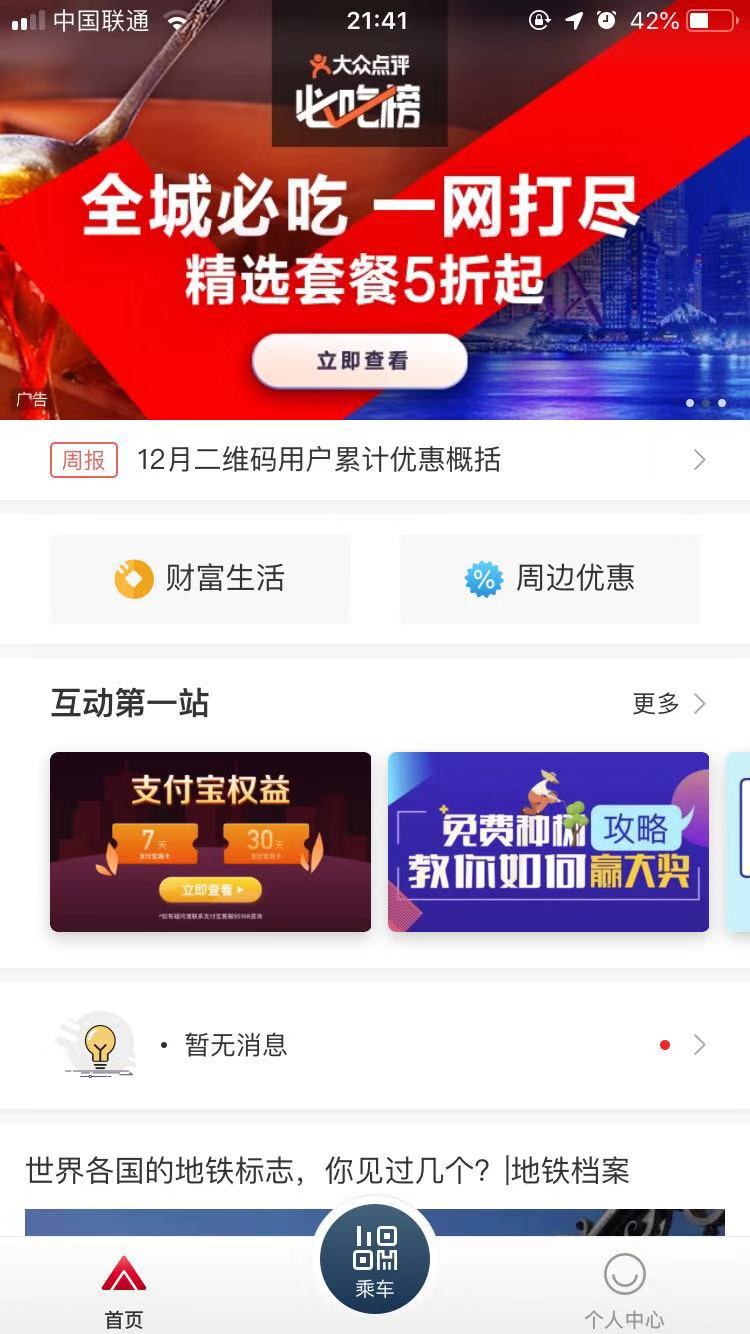Dismiss the red unread message dot
The image size is (750, 1334).
[665, 1045]
